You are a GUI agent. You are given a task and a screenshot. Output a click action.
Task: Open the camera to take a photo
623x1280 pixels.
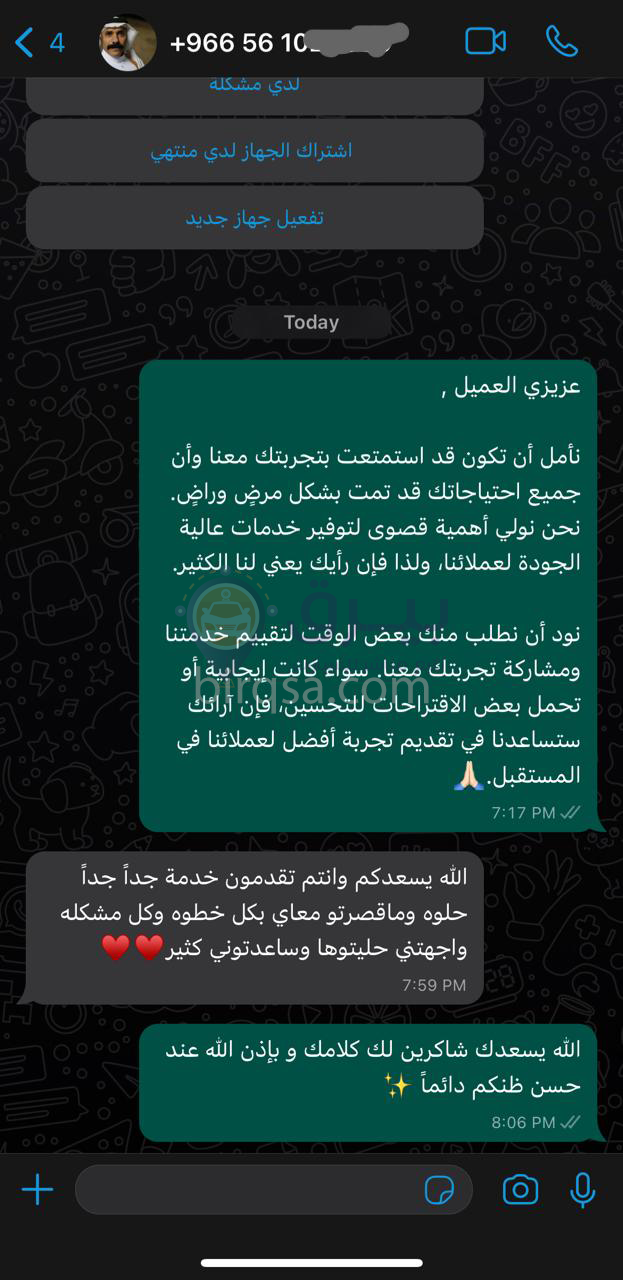point(519,1189)
